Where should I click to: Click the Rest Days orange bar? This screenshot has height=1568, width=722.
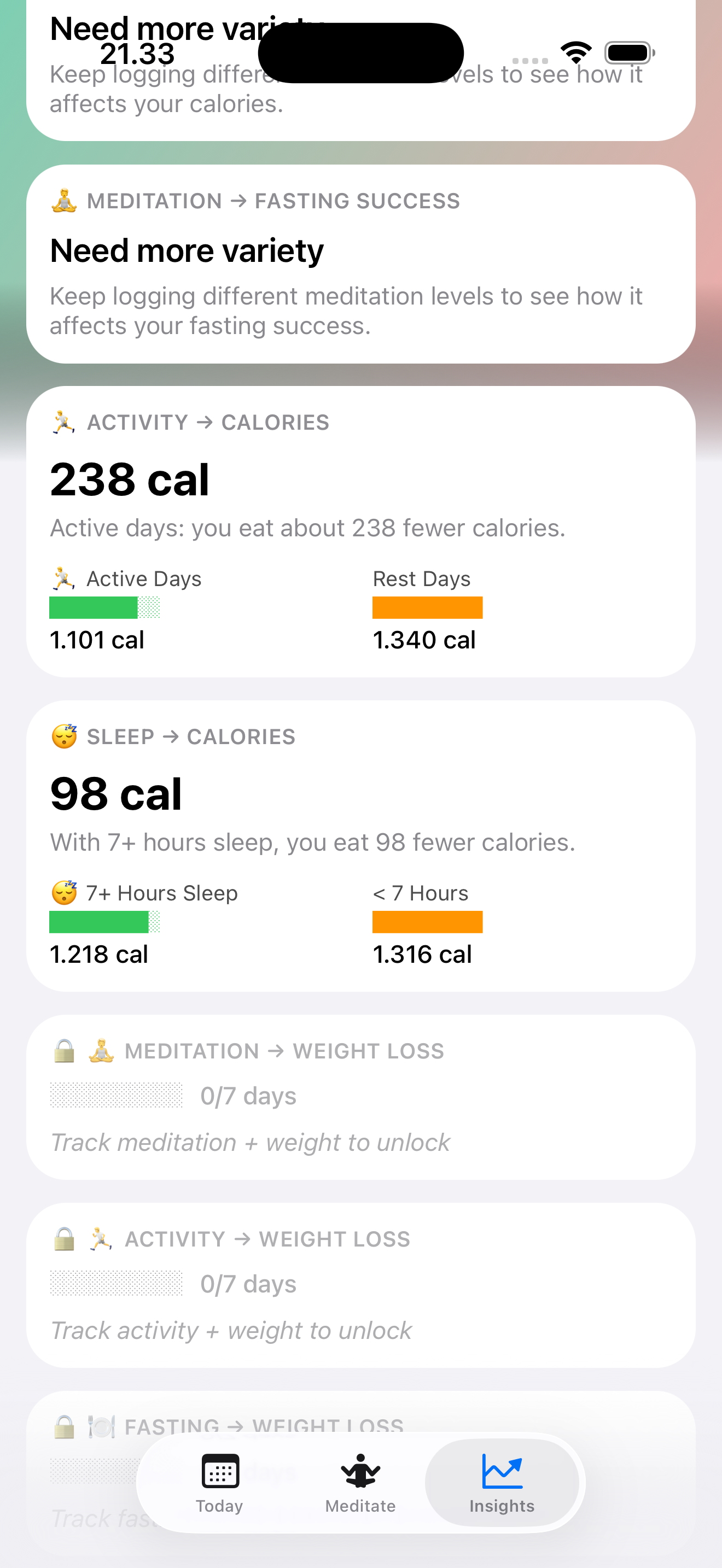click(x=427, y=607)
